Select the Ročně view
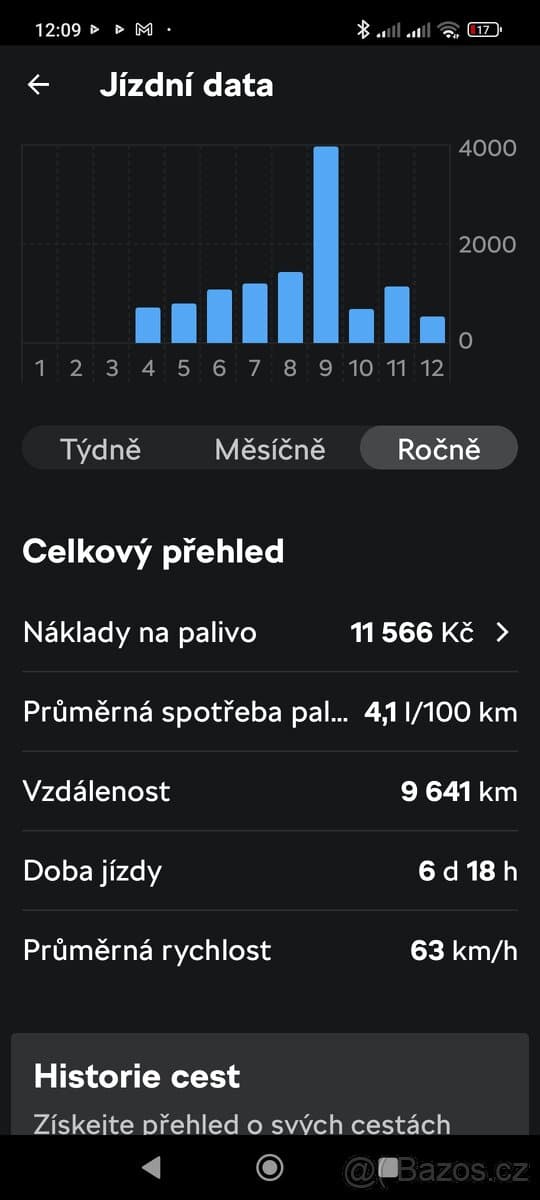The image size is (540, 1200). [x=439, y=449]
